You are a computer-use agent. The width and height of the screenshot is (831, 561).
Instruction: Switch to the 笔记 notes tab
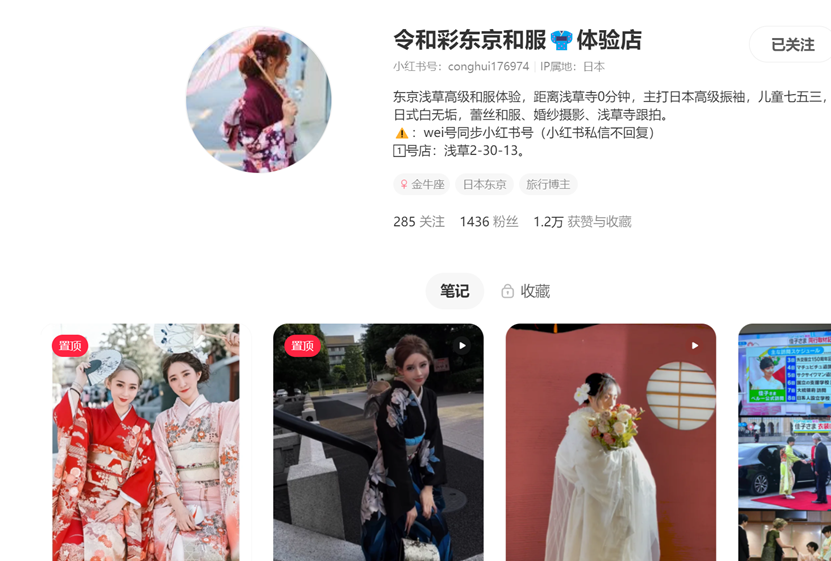click(454, 291)
